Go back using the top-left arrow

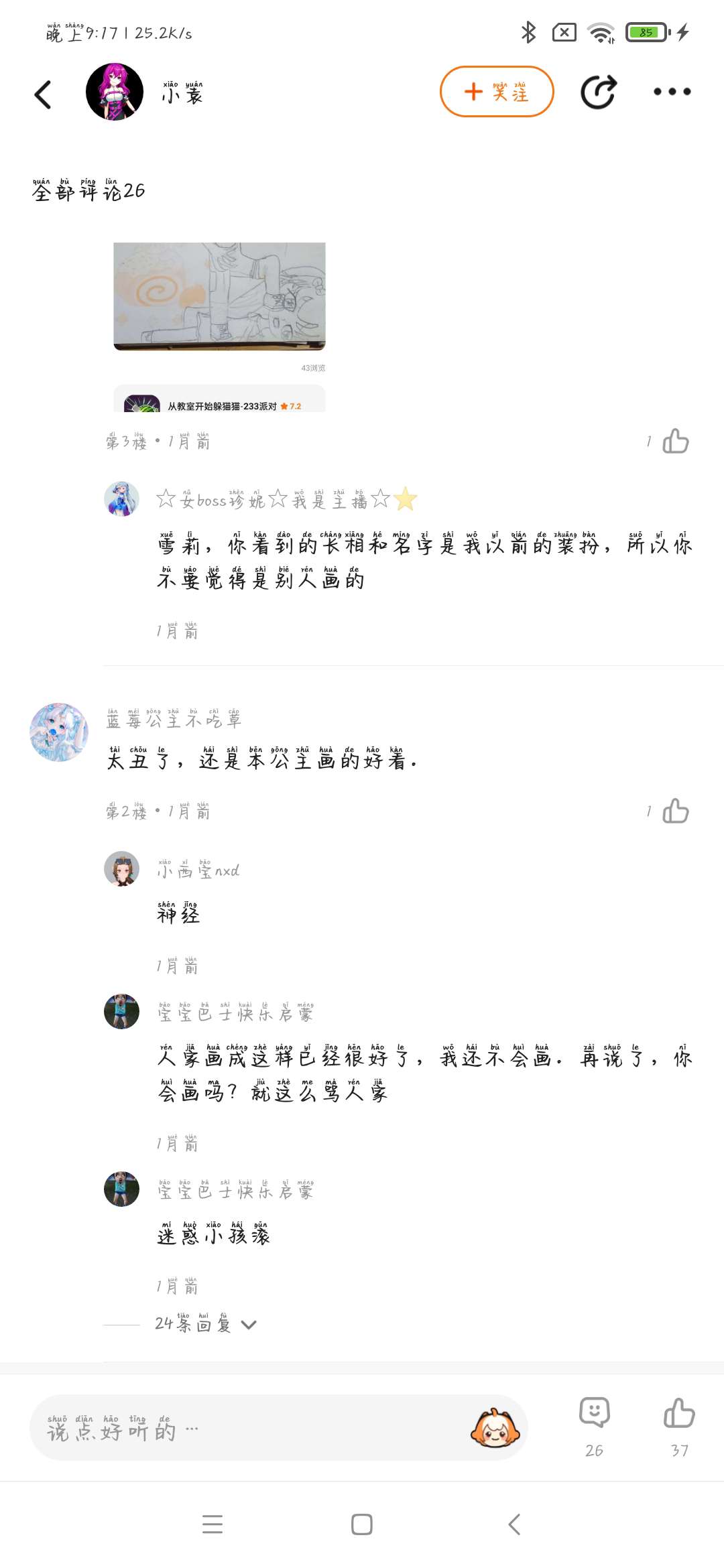pos(43,94)
